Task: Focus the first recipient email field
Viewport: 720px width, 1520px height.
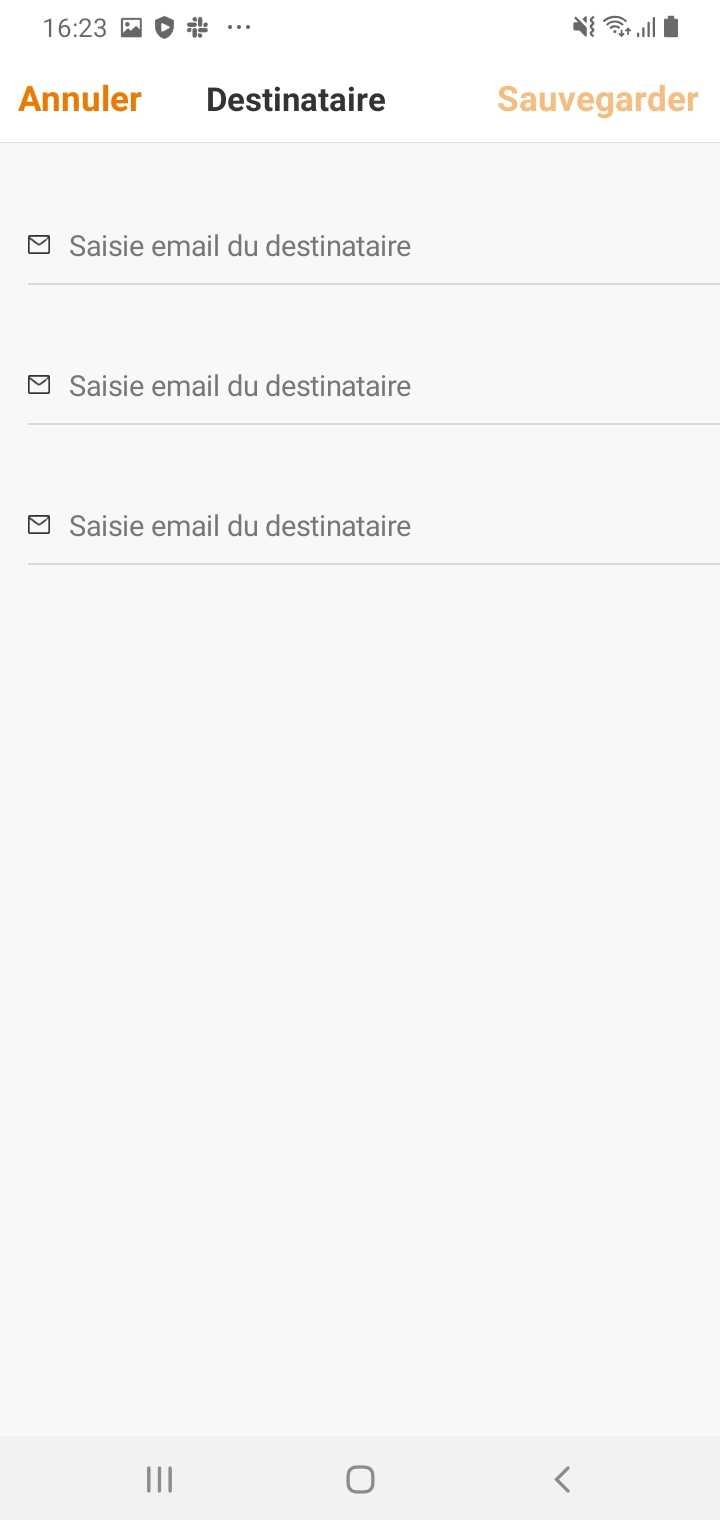Action: [x=374, y=246]
